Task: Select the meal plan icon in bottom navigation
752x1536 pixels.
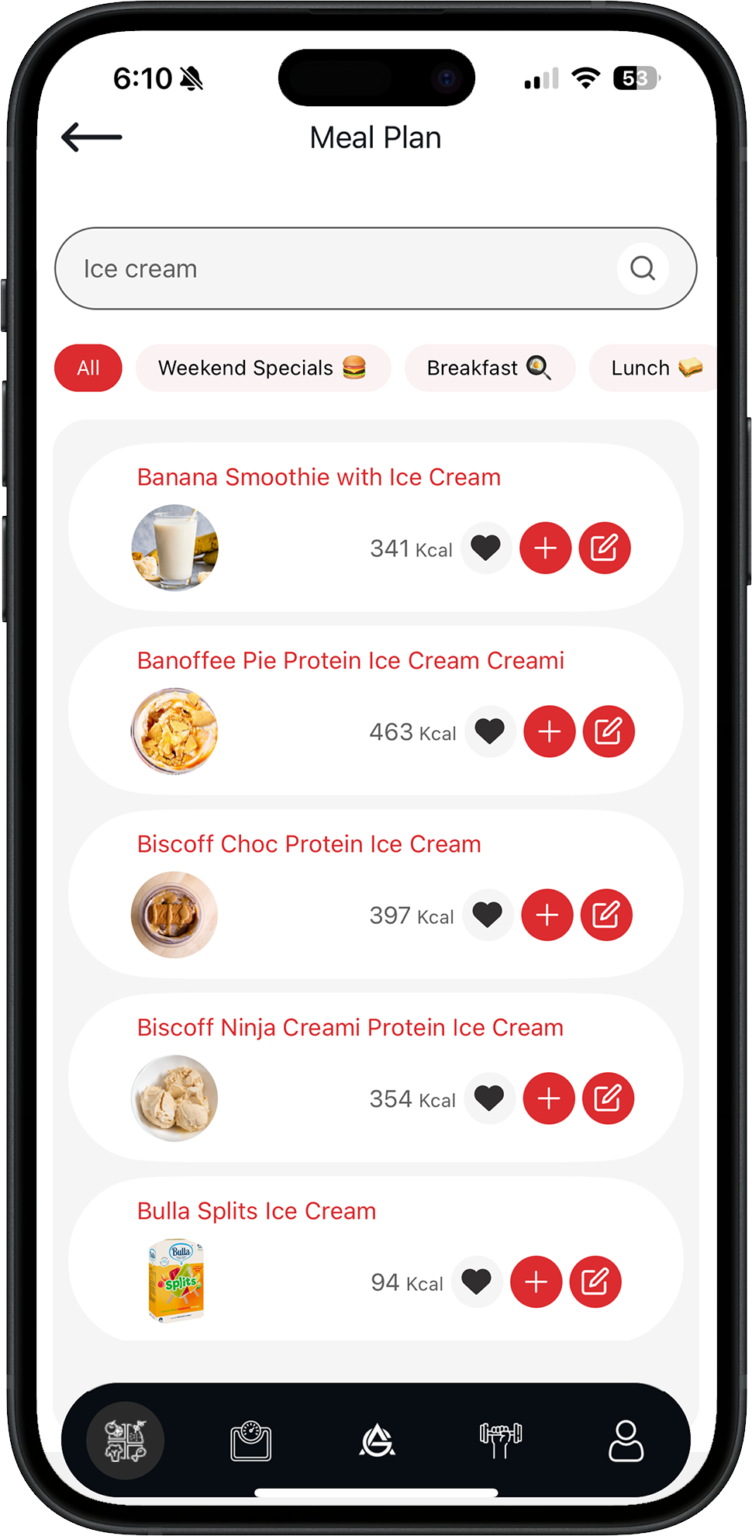Action: click(123, 1440)
